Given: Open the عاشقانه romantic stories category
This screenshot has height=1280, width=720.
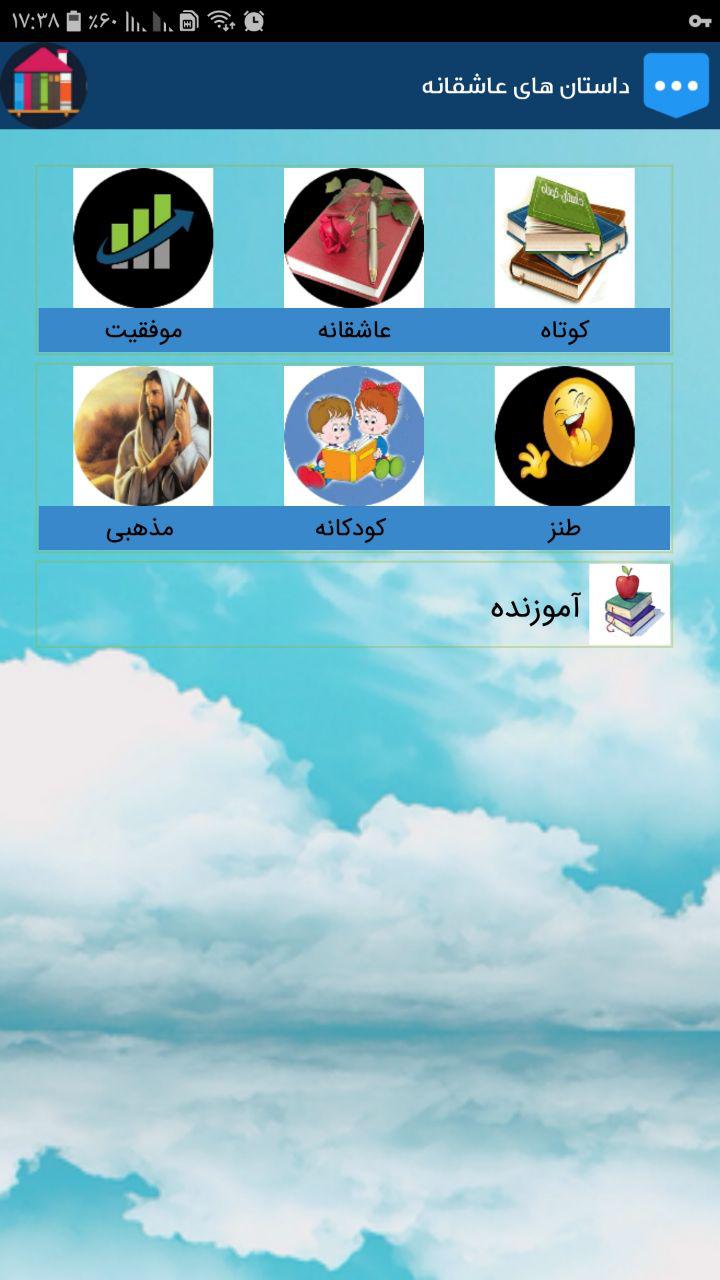Looking at the screenshot, I should click(354, 258).
